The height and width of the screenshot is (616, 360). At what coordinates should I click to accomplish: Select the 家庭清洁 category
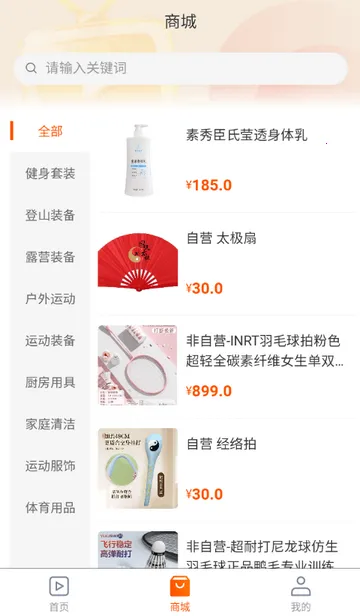pyautogui.click(x=50, y=424)
